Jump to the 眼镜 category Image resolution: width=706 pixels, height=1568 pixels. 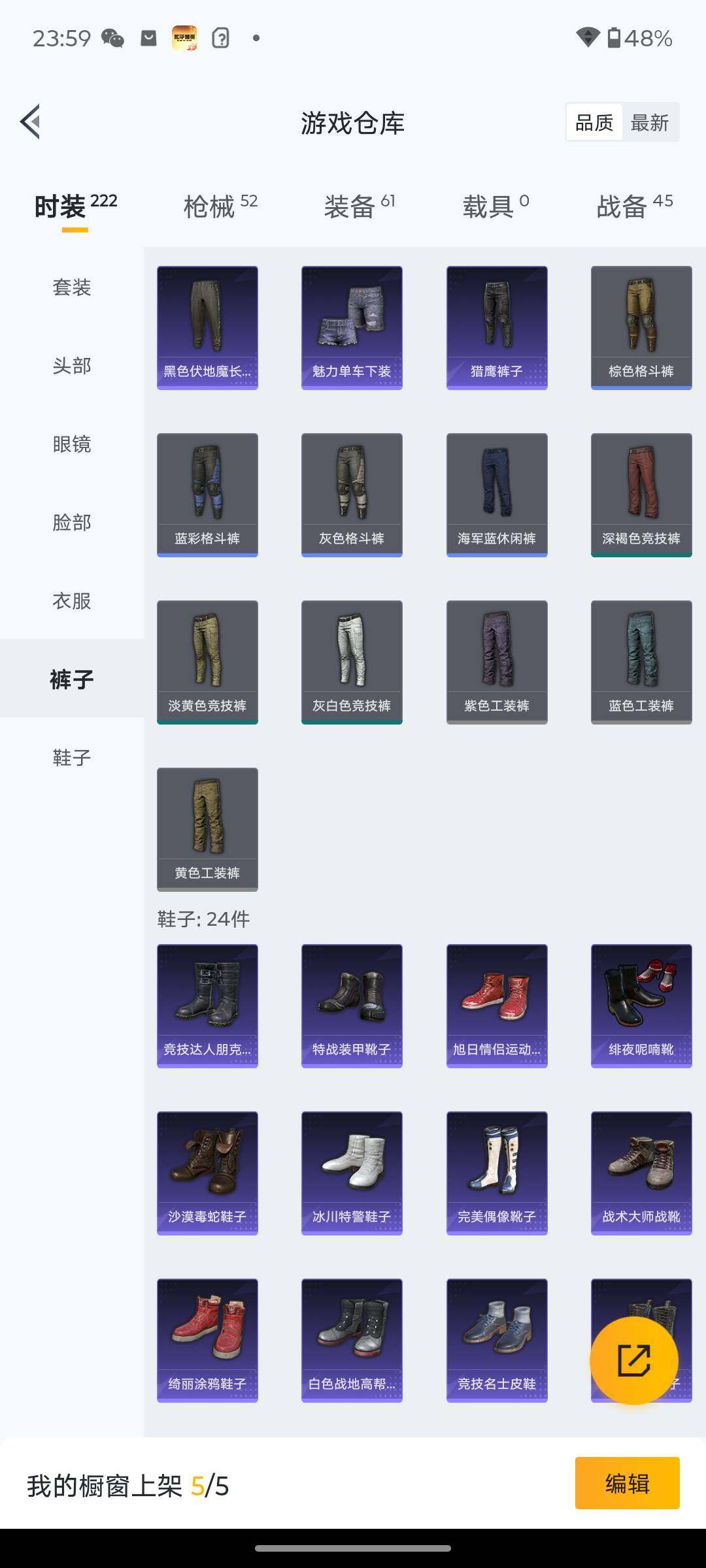[72, 444]
